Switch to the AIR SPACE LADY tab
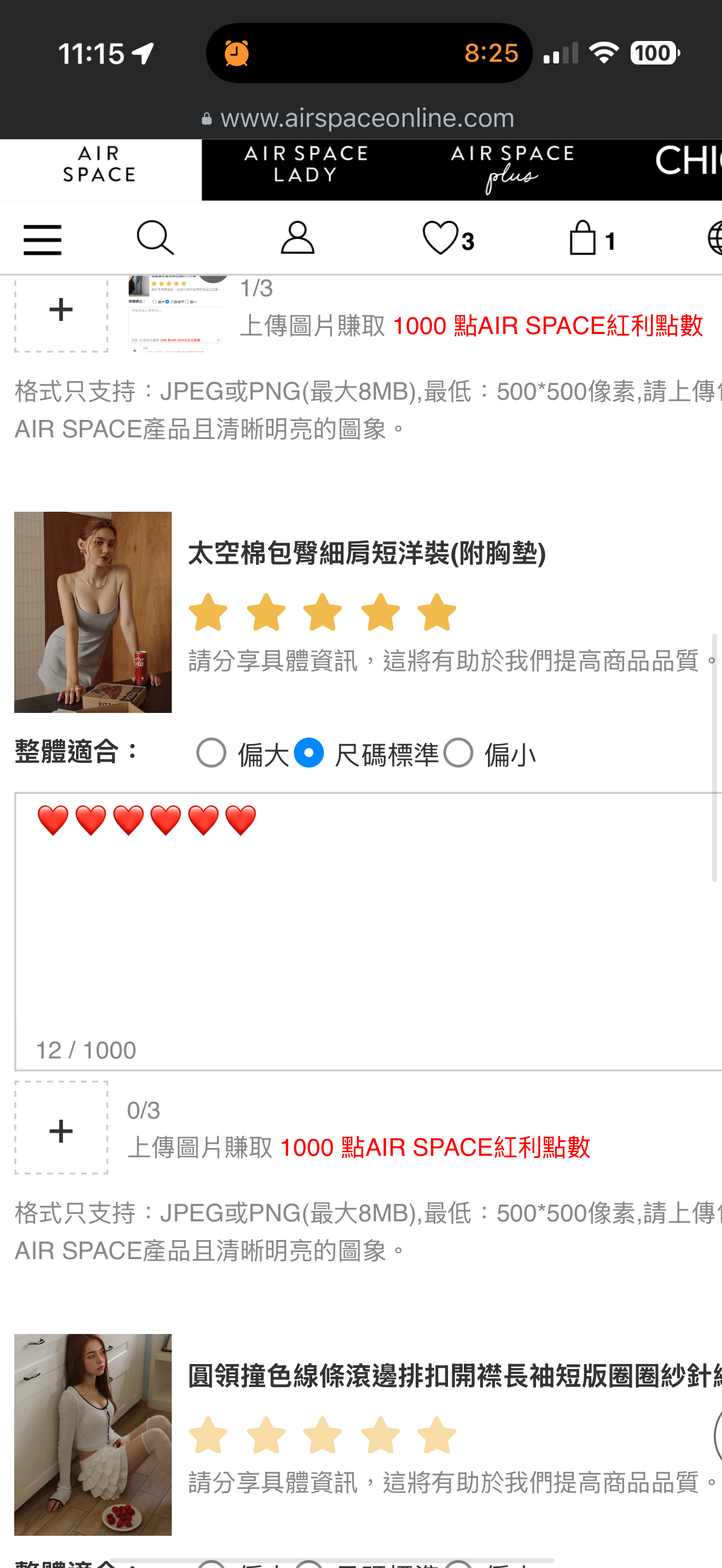This screenshot has height=1568, width=722. 305,165
